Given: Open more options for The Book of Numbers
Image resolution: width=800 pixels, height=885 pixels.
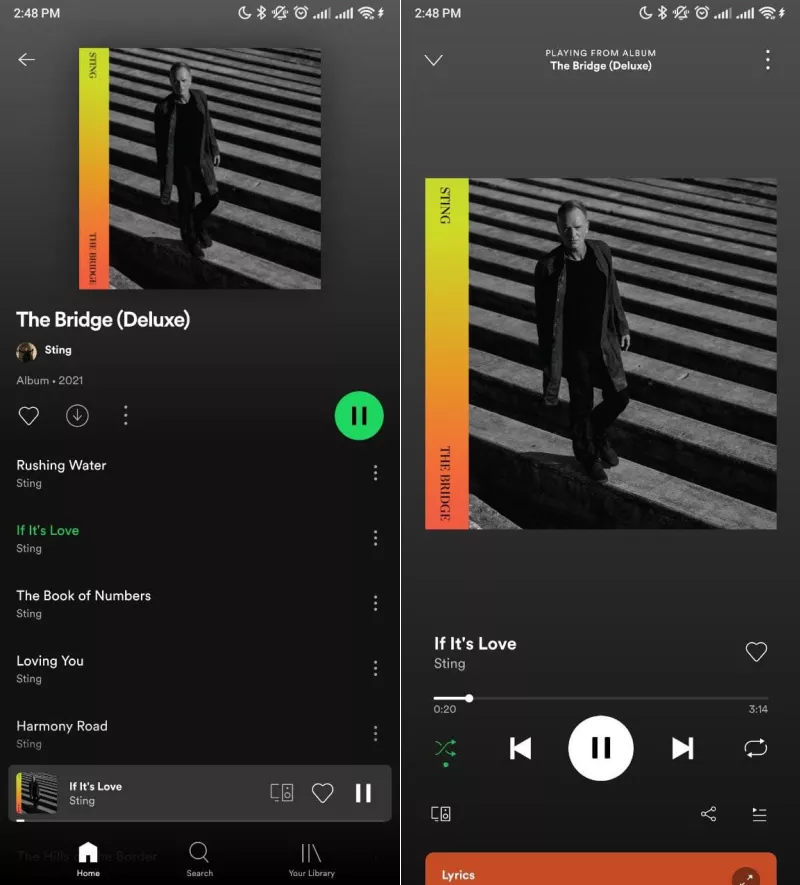Looking at the screenshot, I should [375, 603].
